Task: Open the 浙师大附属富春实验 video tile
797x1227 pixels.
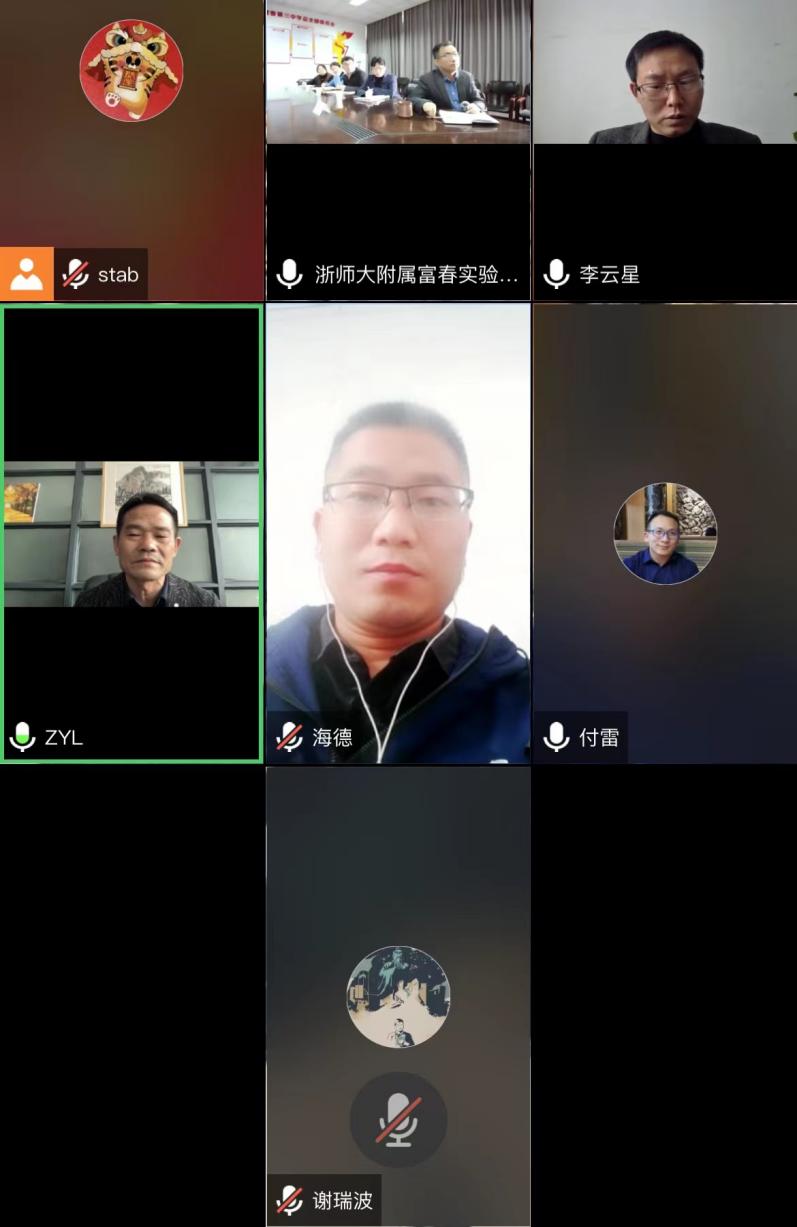Action: tap(398, 150)
